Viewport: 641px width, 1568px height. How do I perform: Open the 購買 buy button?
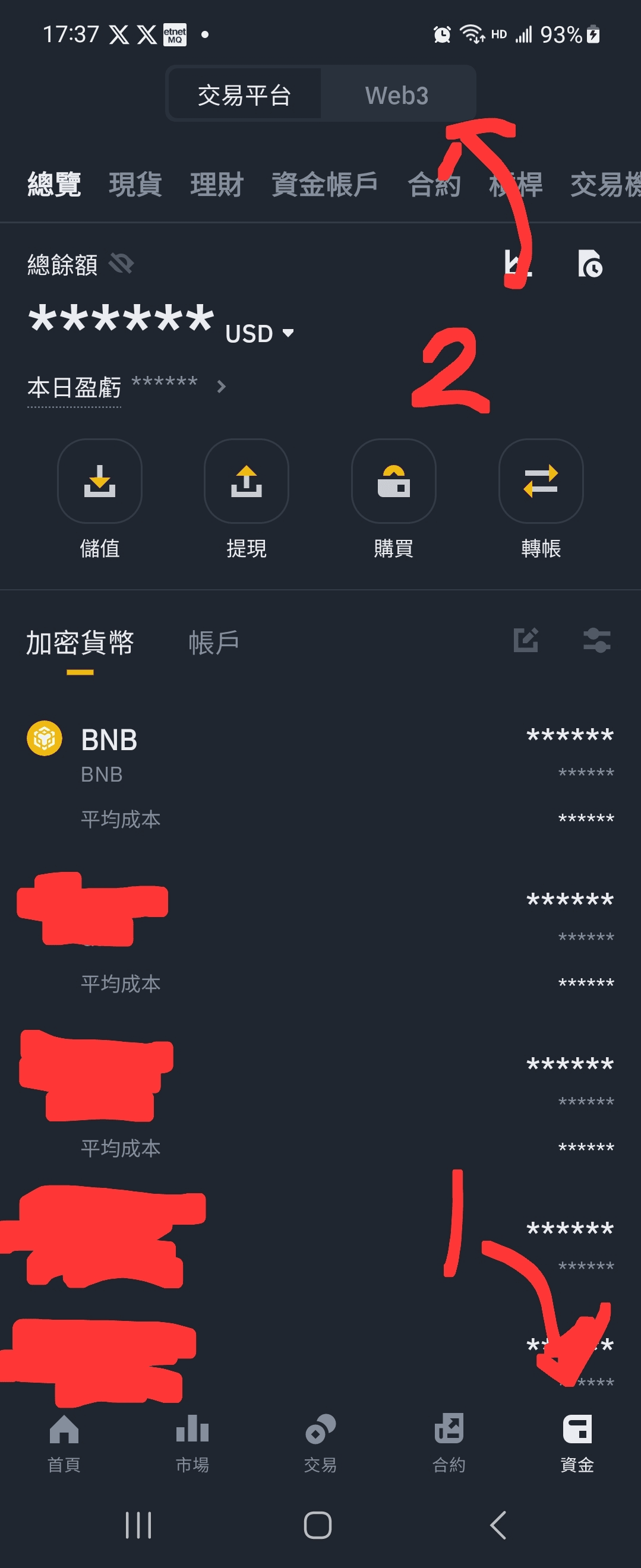[x=394, y=482]
